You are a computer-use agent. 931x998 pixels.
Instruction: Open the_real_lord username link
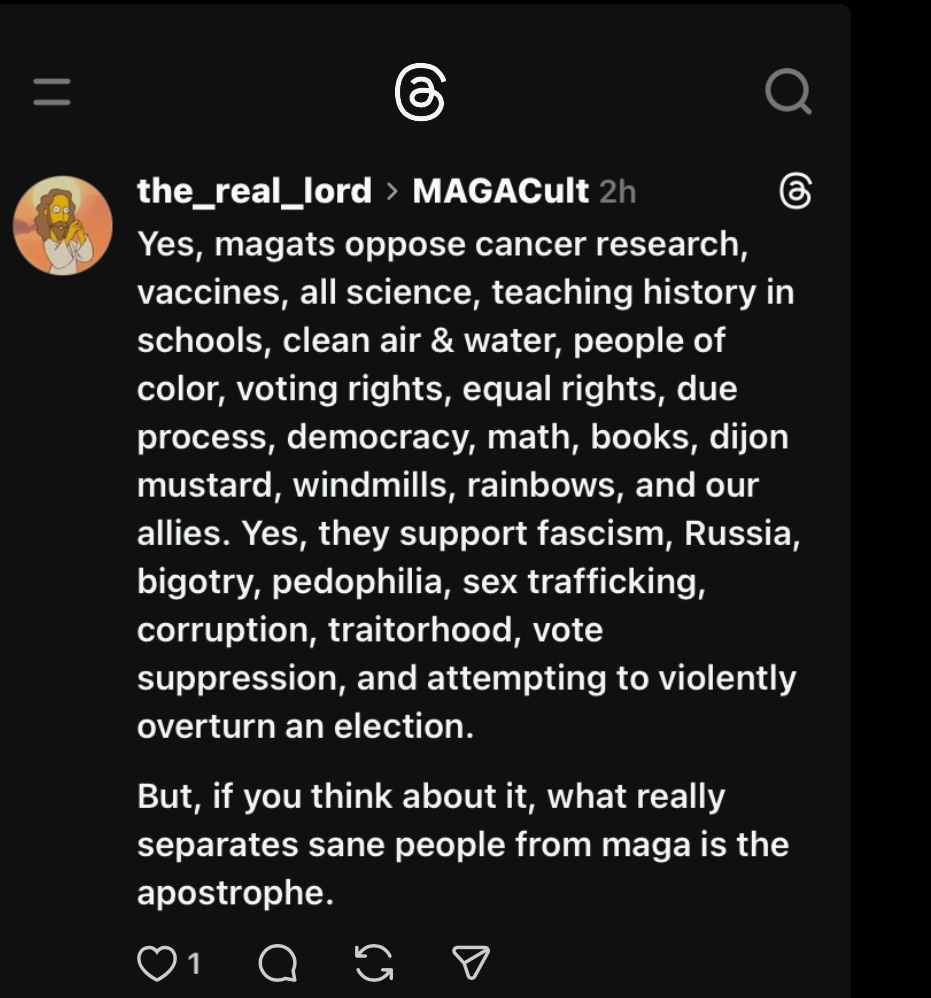pyautogui.click(x=254, y=191)
